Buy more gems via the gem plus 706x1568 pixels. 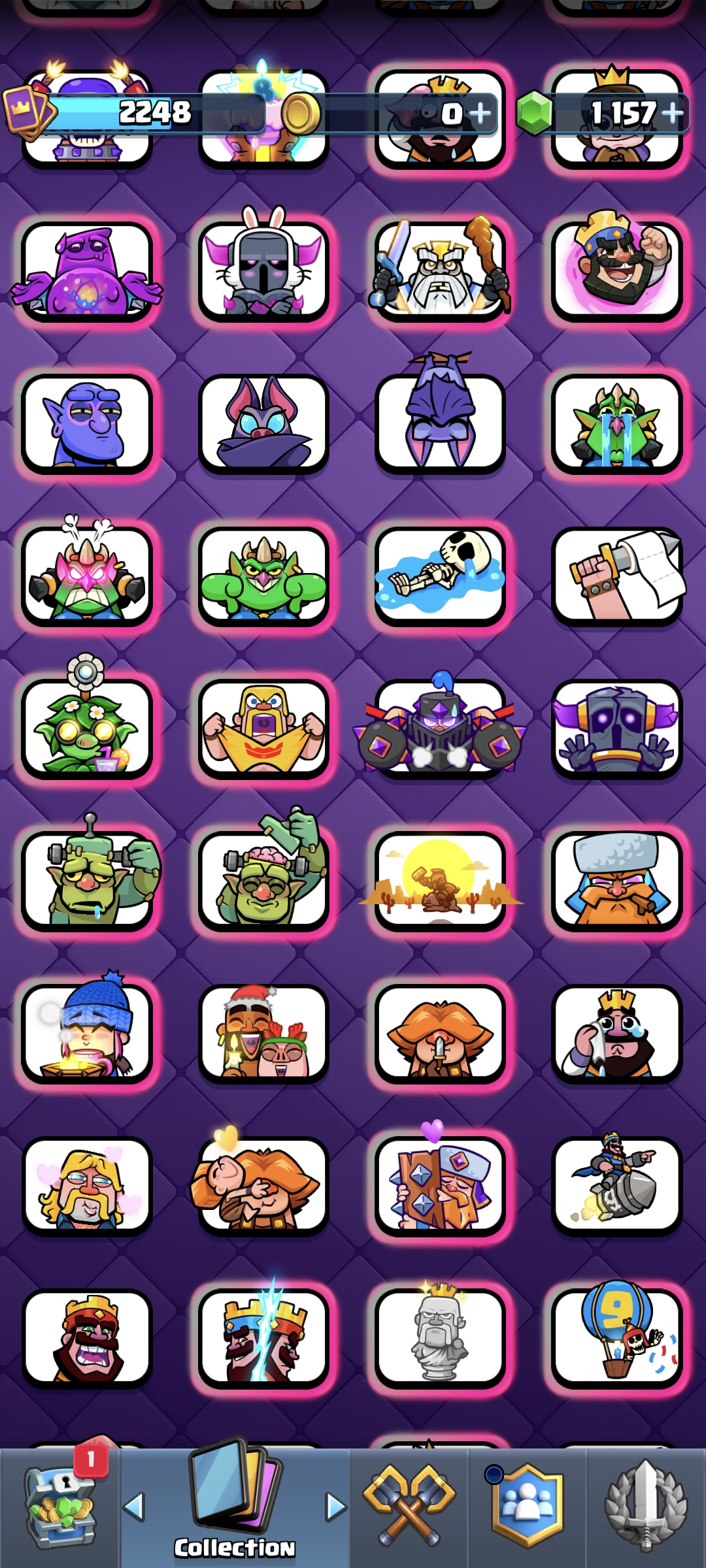coord(673,114)
